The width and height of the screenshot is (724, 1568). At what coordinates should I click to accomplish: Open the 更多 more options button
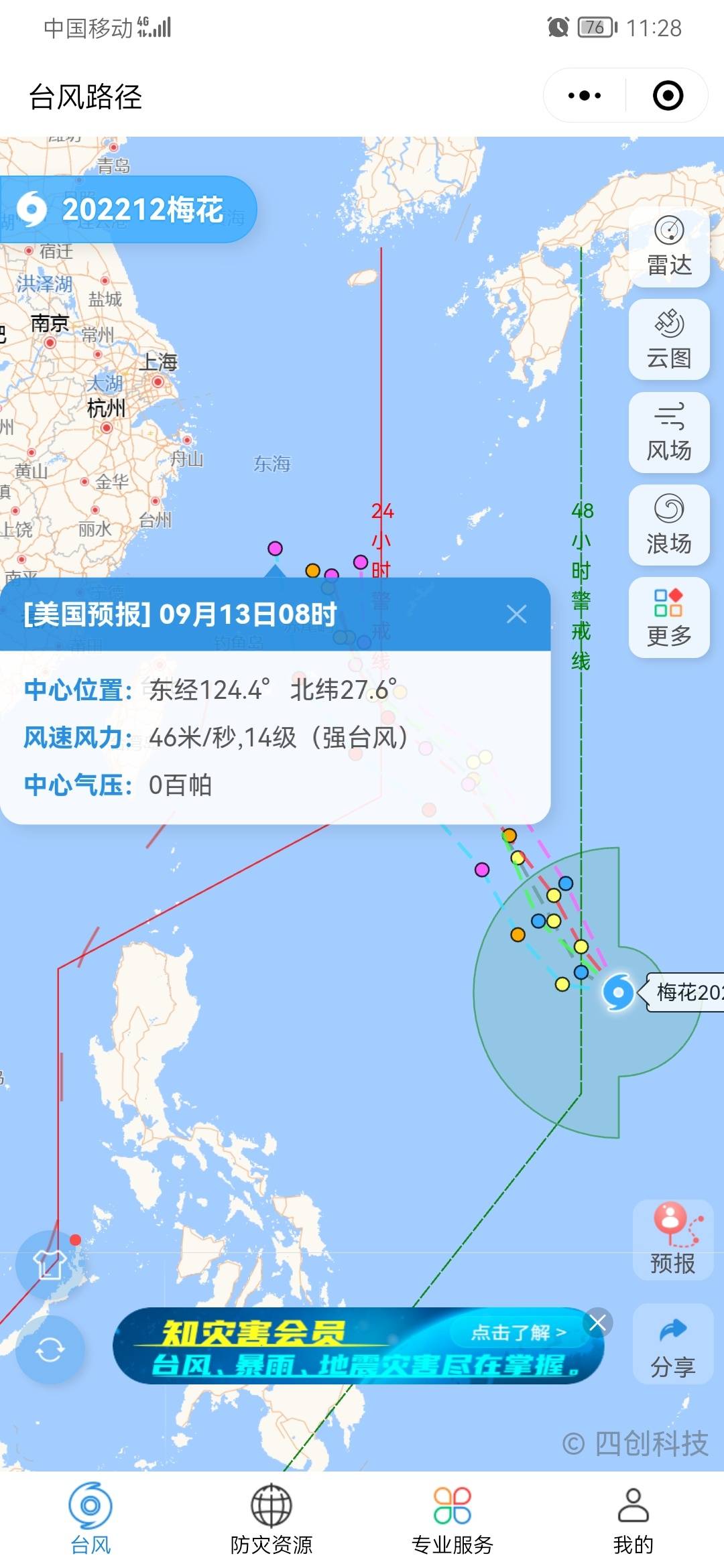(669, 618)
